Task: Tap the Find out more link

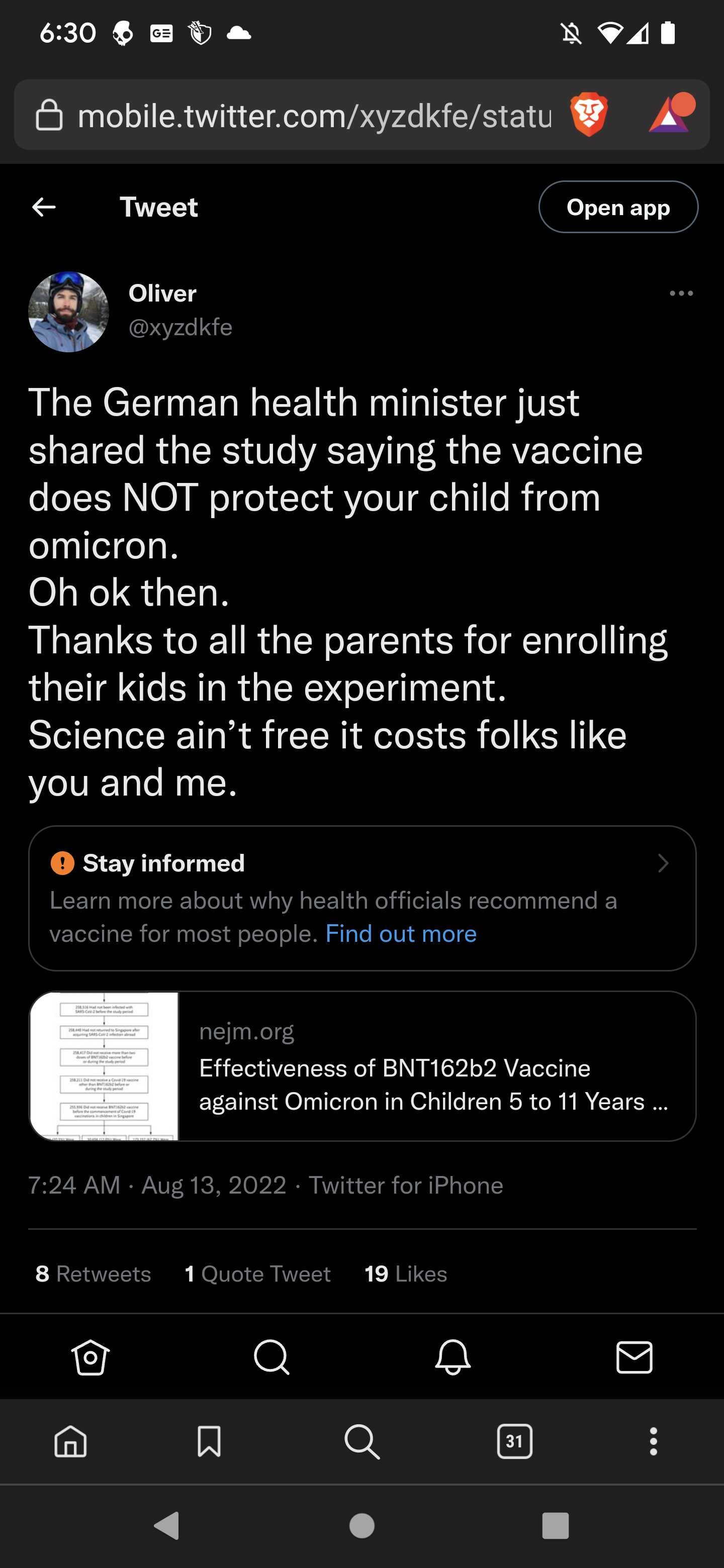Action: click(401, 933)
